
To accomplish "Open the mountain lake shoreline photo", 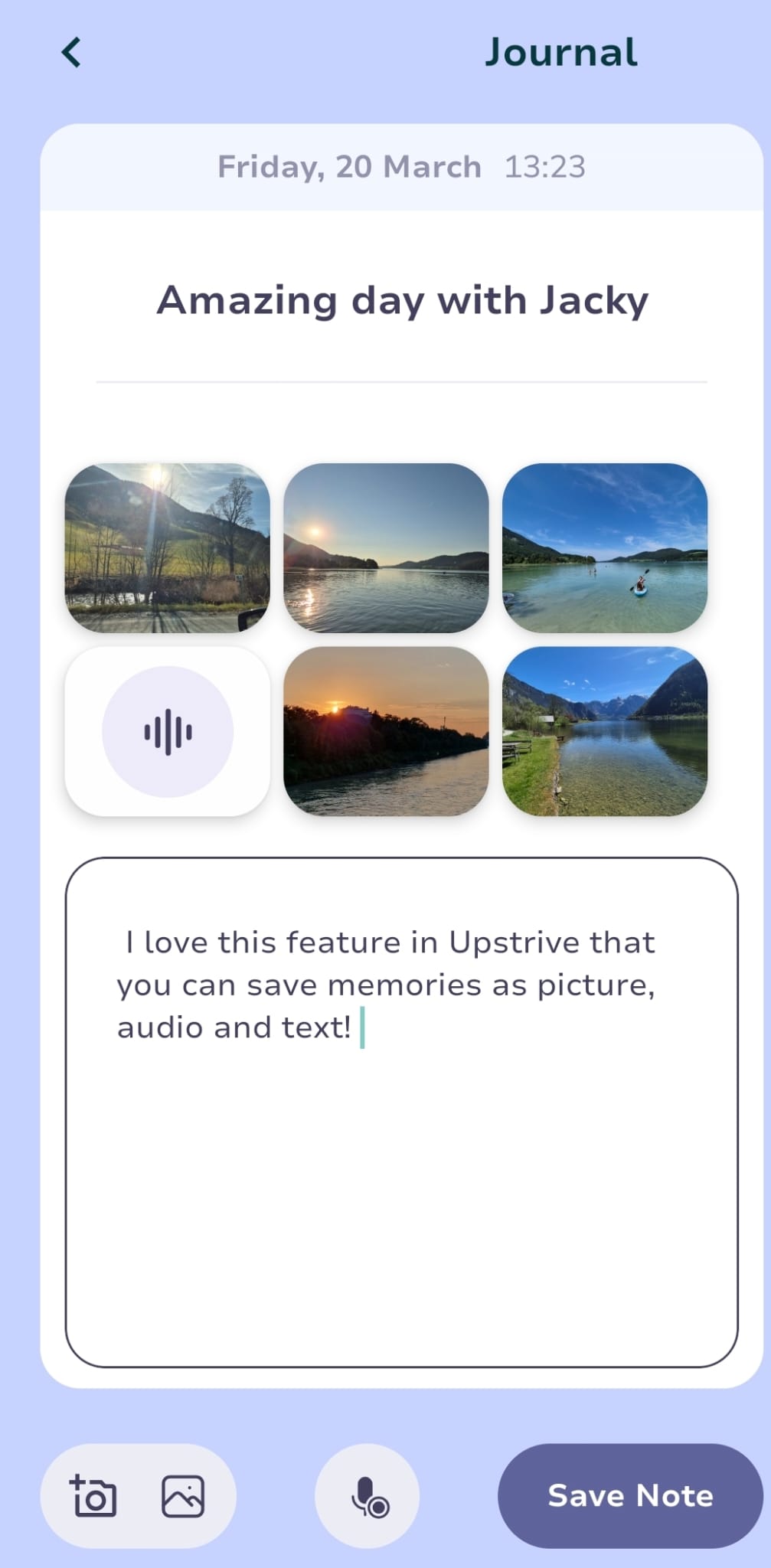I will tap(605, 732).
